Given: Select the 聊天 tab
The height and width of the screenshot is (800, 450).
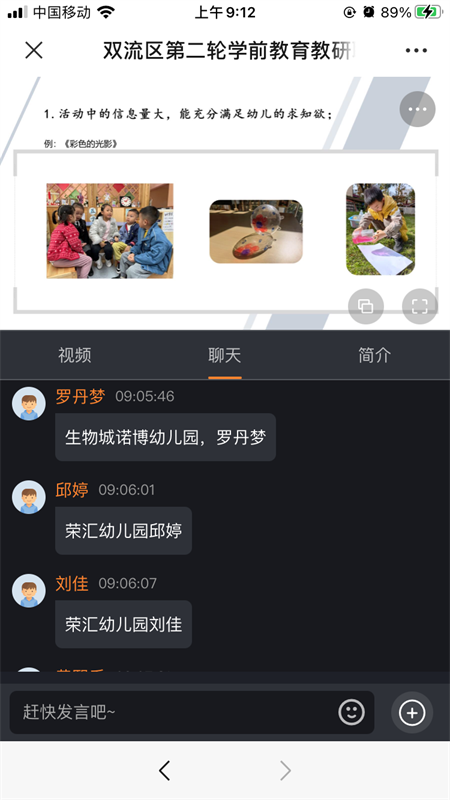Looking at the screenshot, I should pyautogui.click(x=224, y=355).
